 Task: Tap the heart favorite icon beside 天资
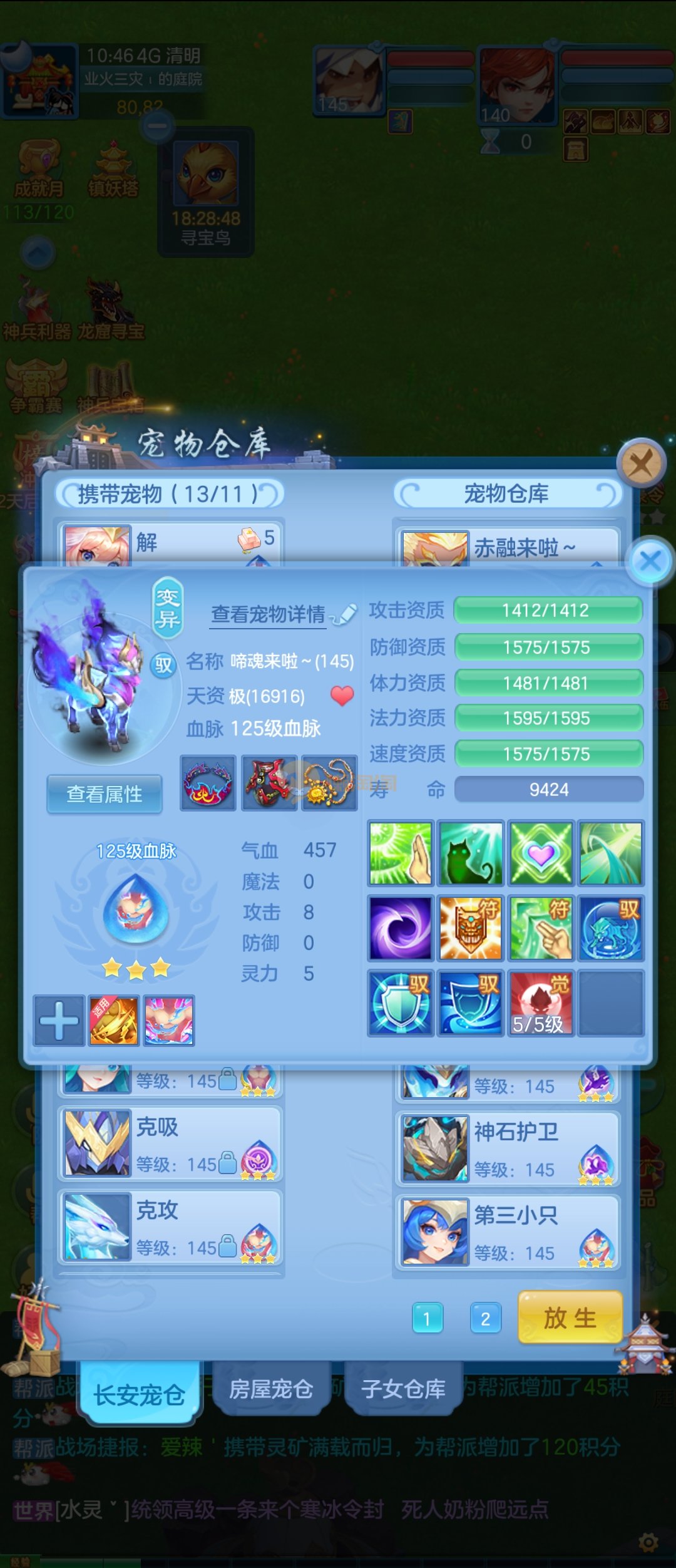342,696
